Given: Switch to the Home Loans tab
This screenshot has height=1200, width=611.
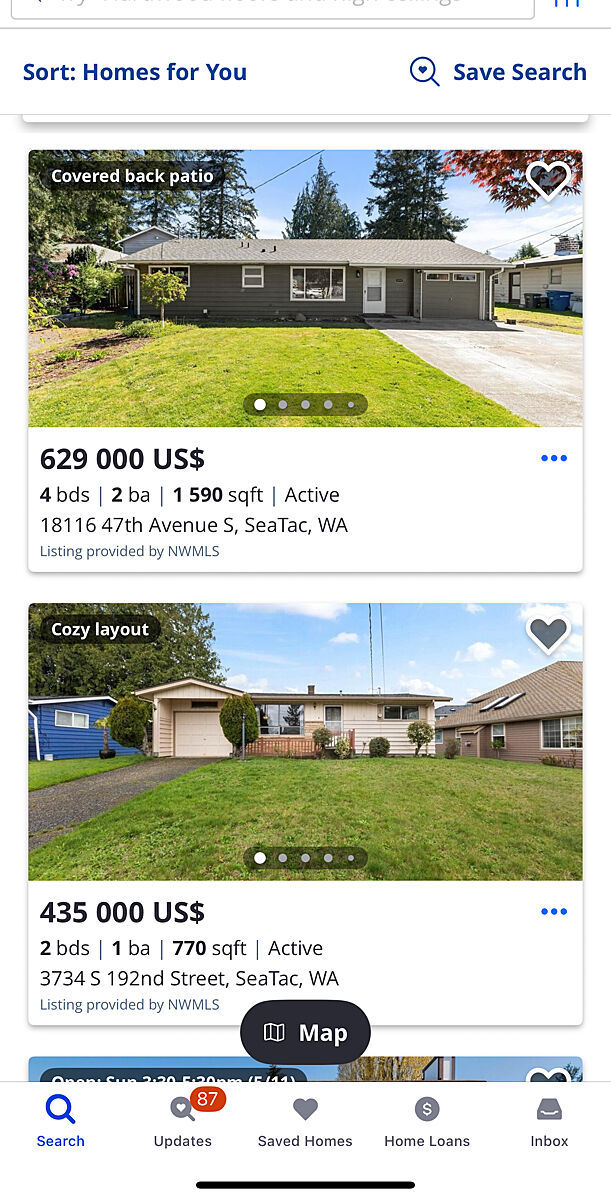Looking at the screenshot, I should (427, 1120).
